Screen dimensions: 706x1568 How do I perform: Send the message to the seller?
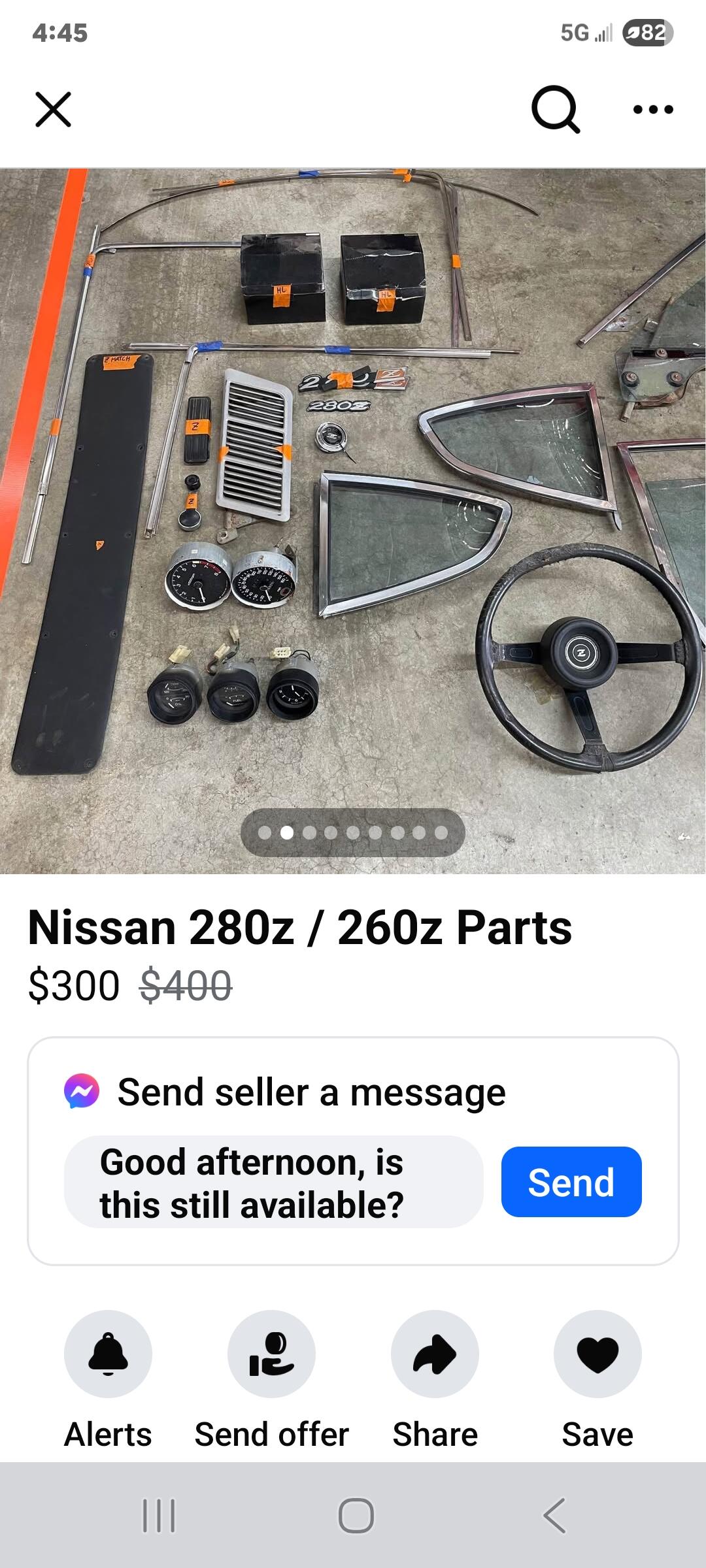pos(571,1182)
